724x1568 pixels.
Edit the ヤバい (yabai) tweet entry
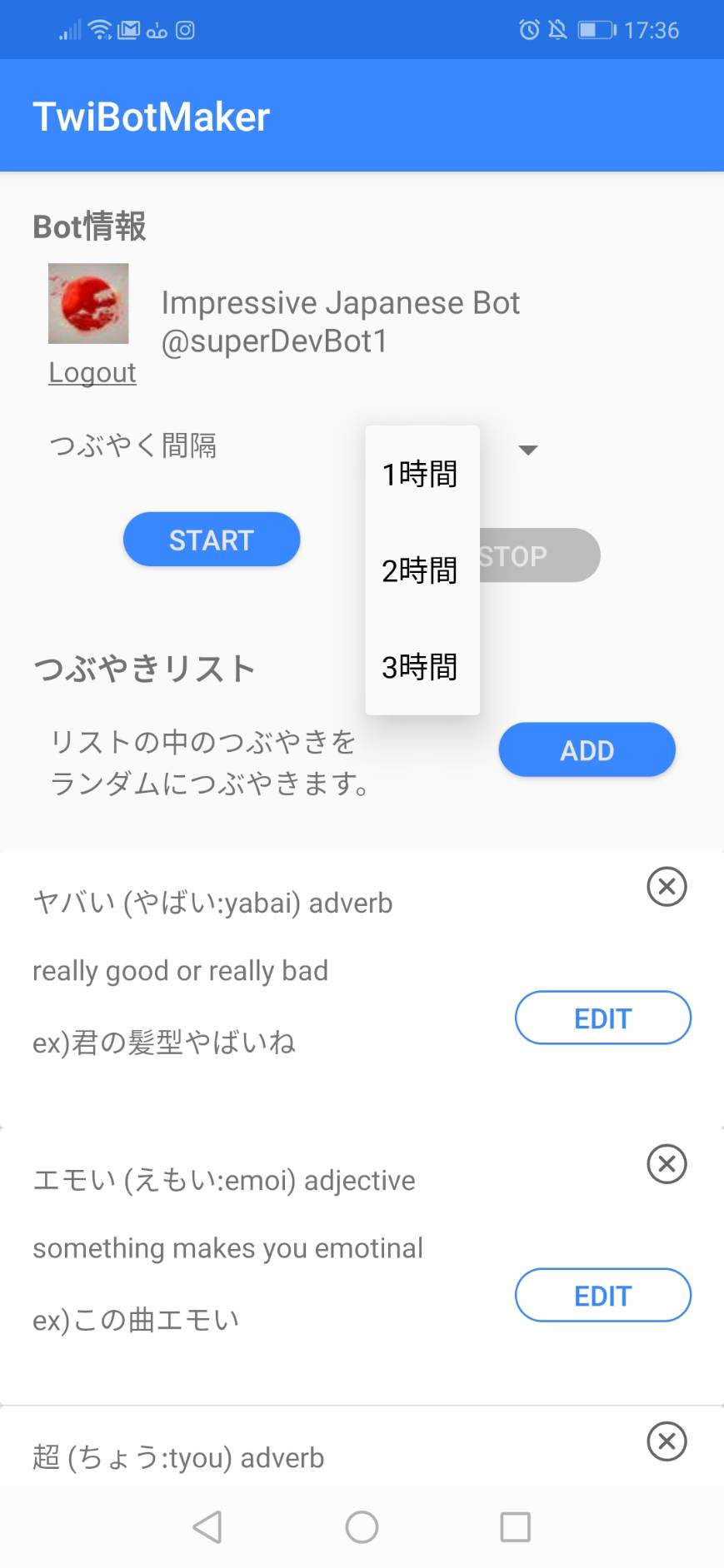tap(603, 1018)
